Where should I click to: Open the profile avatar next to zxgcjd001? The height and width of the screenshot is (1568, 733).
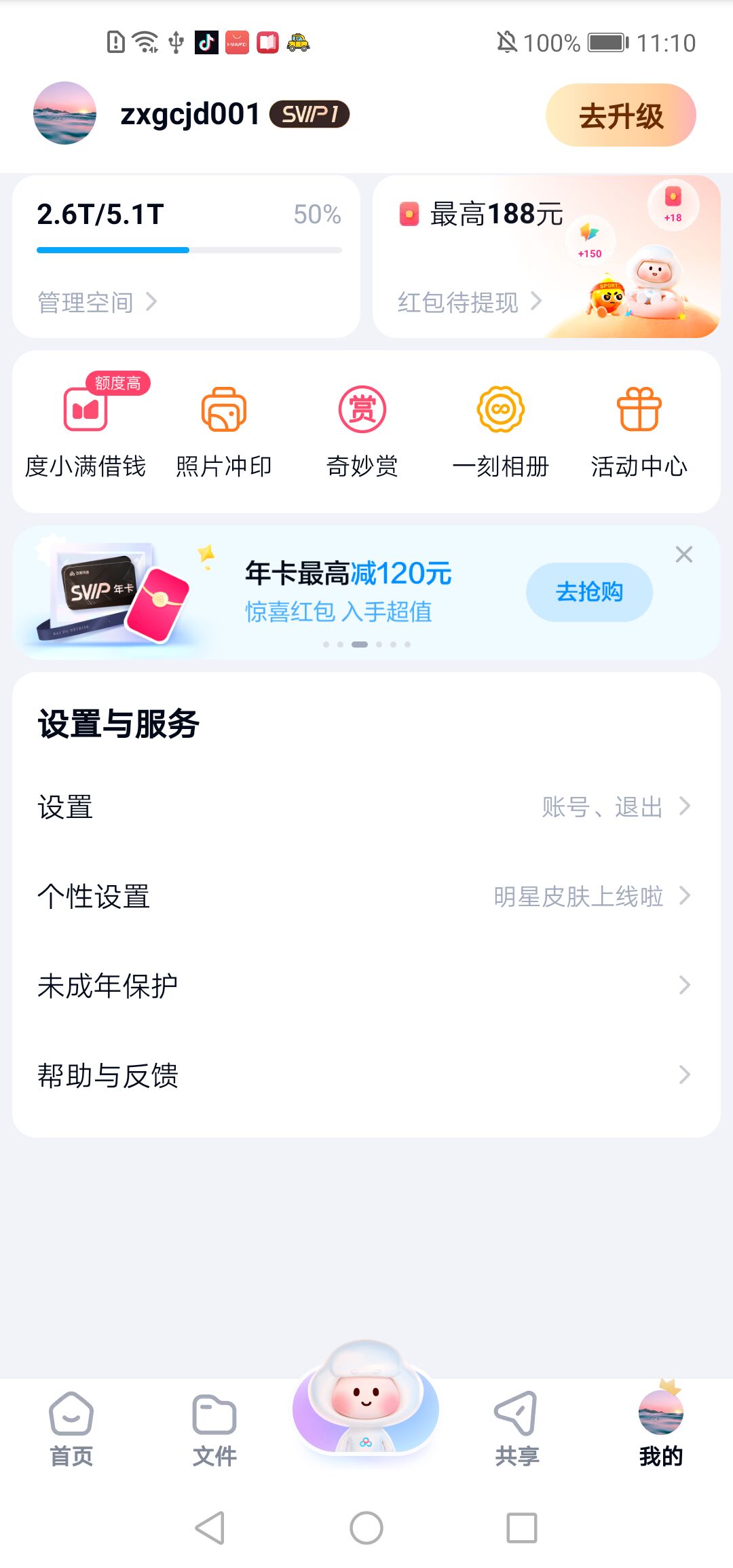pyautogui.click(x=64, y=113)
